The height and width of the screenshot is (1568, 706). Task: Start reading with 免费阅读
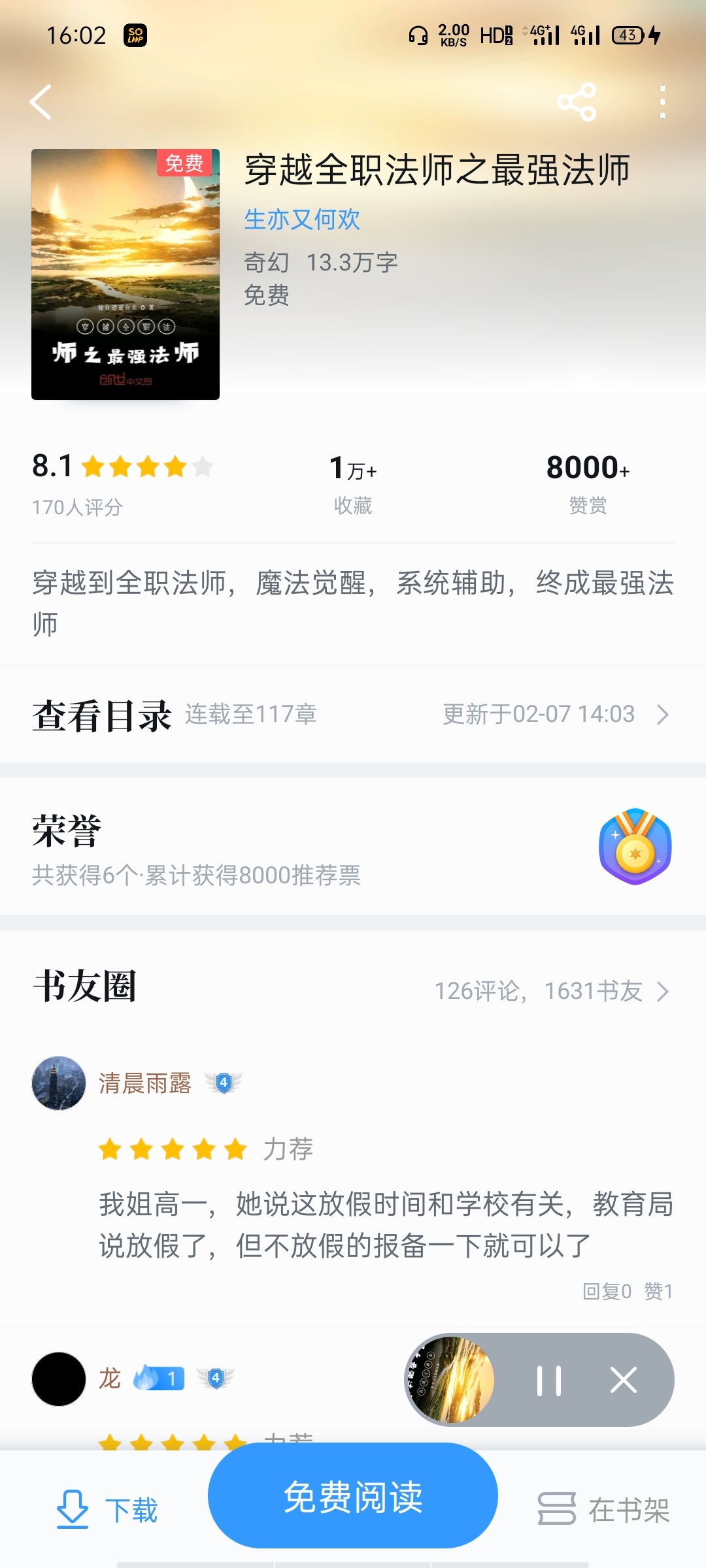pos(353,1496)
